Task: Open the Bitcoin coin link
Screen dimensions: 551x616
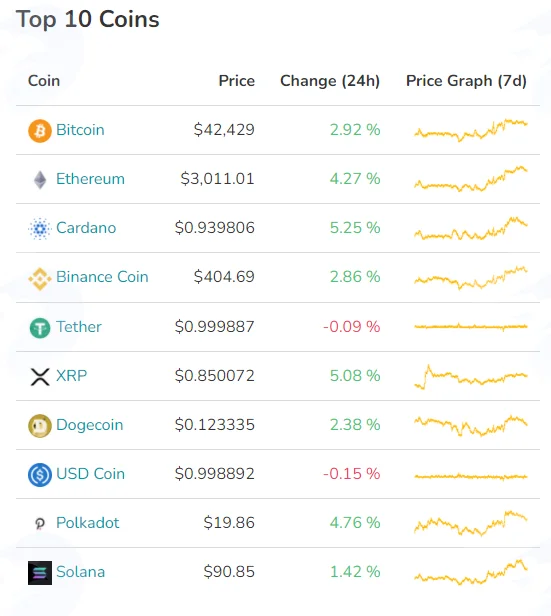Action: [x=80, y=130]
